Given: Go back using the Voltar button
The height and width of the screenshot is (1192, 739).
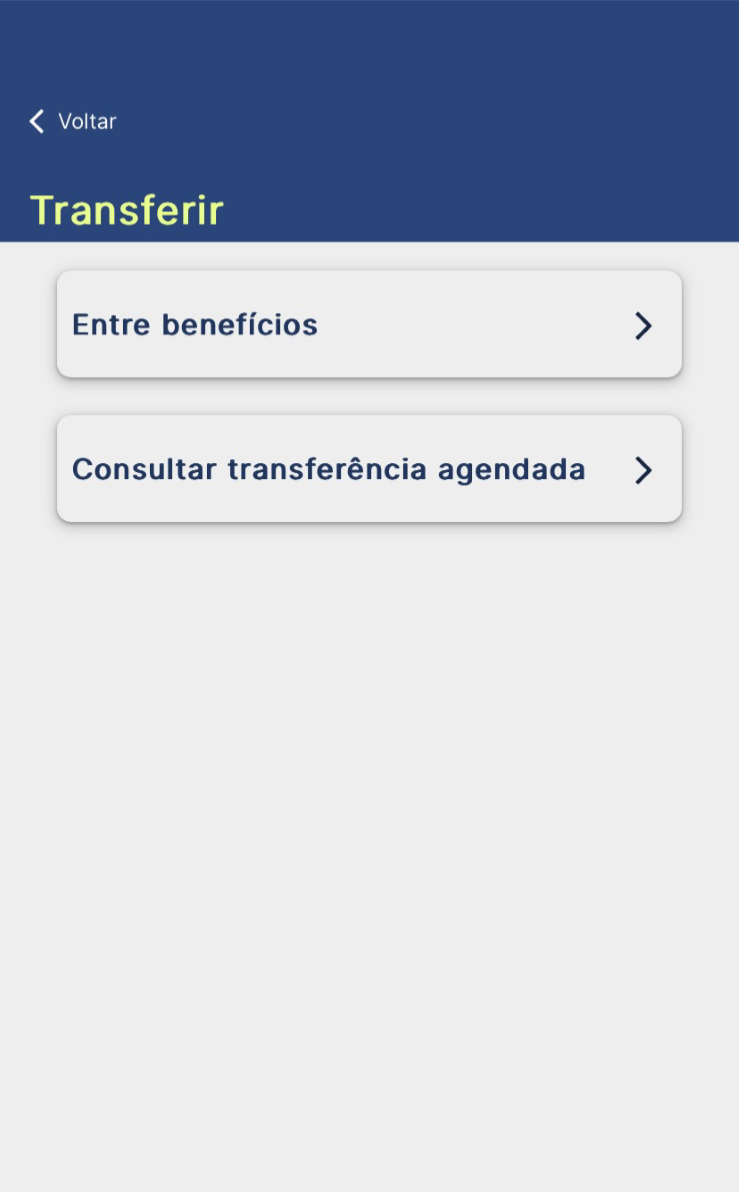Looking at the screenshot, I should (73, 122).
